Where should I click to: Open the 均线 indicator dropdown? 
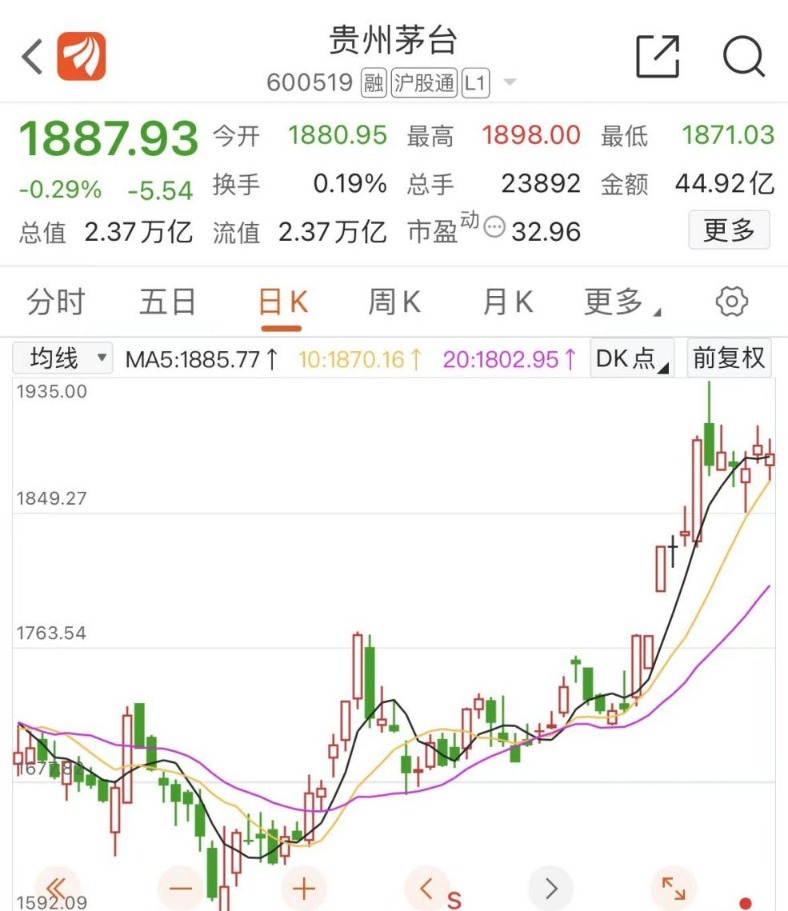point(63,358)
